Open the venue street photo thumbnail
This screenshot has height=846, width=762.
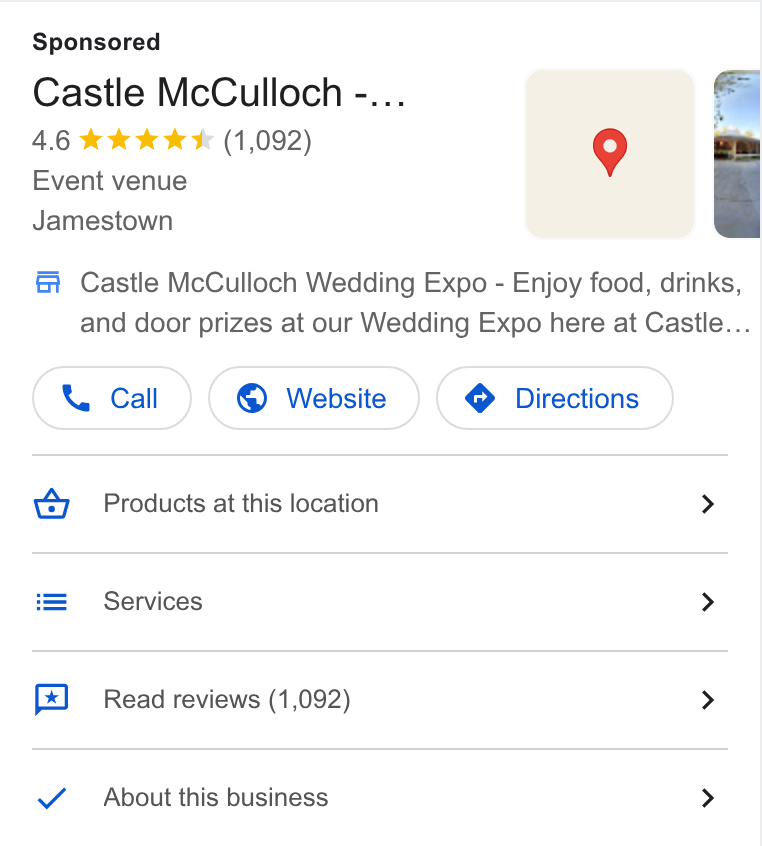coord(737,154)
